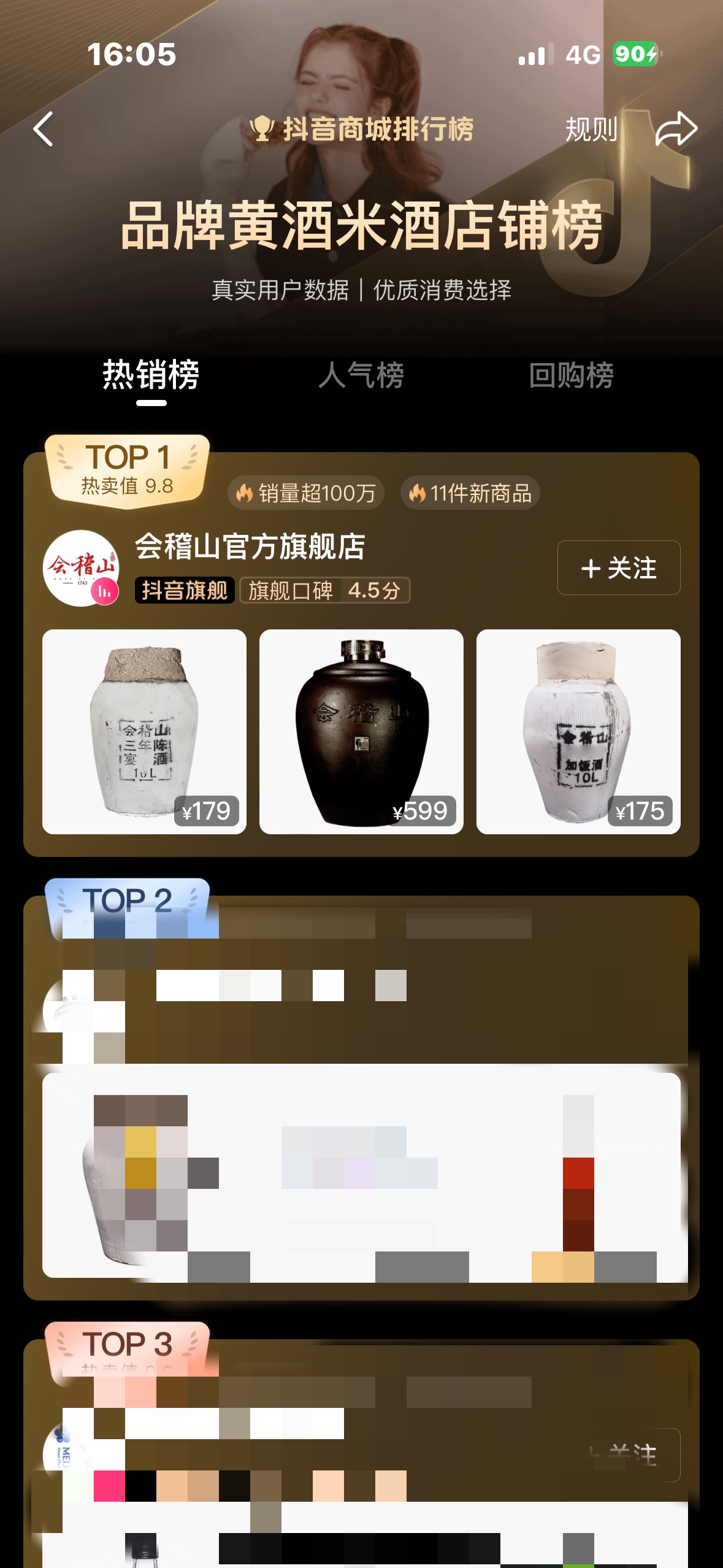Switch to the 人气榜 tab

[x=361, y=375]
